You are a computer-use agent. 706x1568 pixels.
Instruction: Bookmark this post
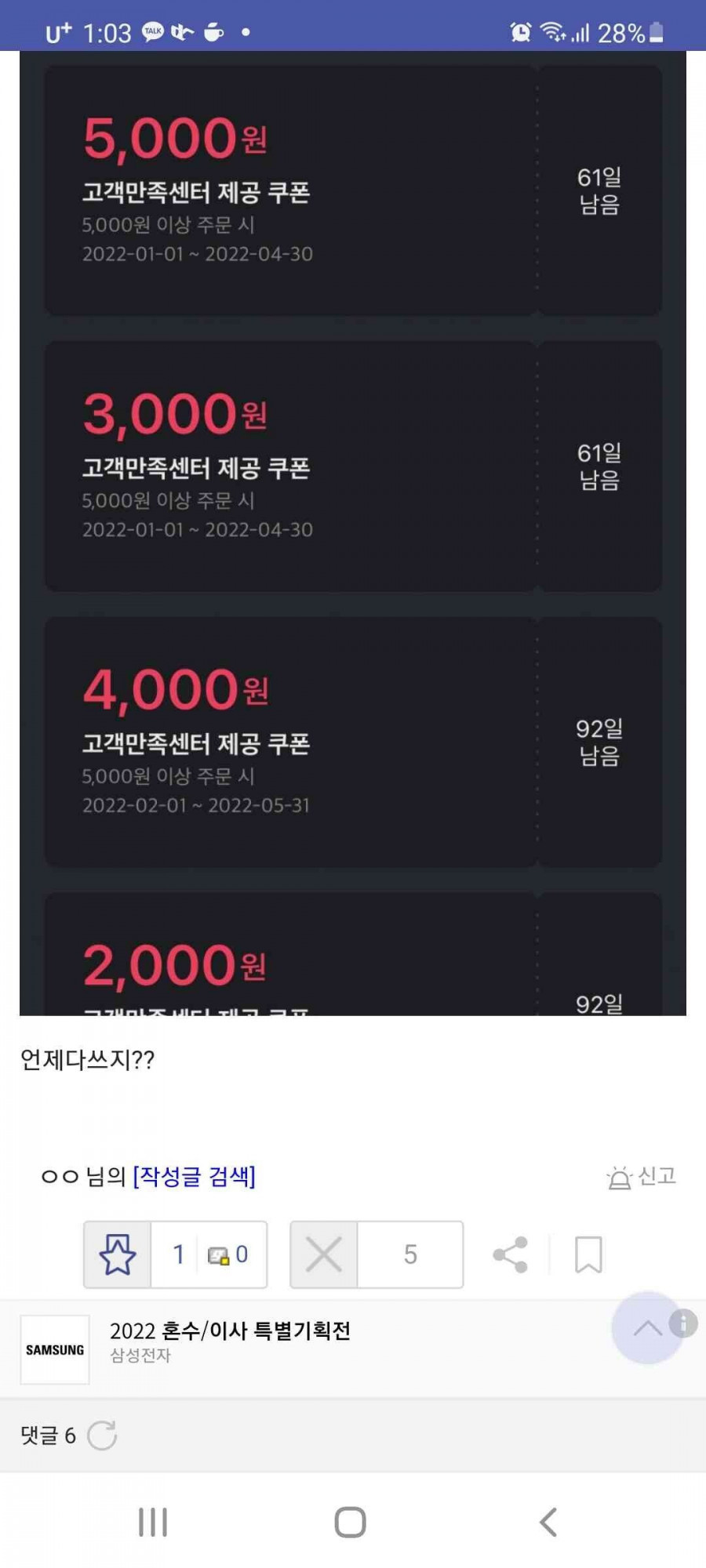pos(588,1254)
